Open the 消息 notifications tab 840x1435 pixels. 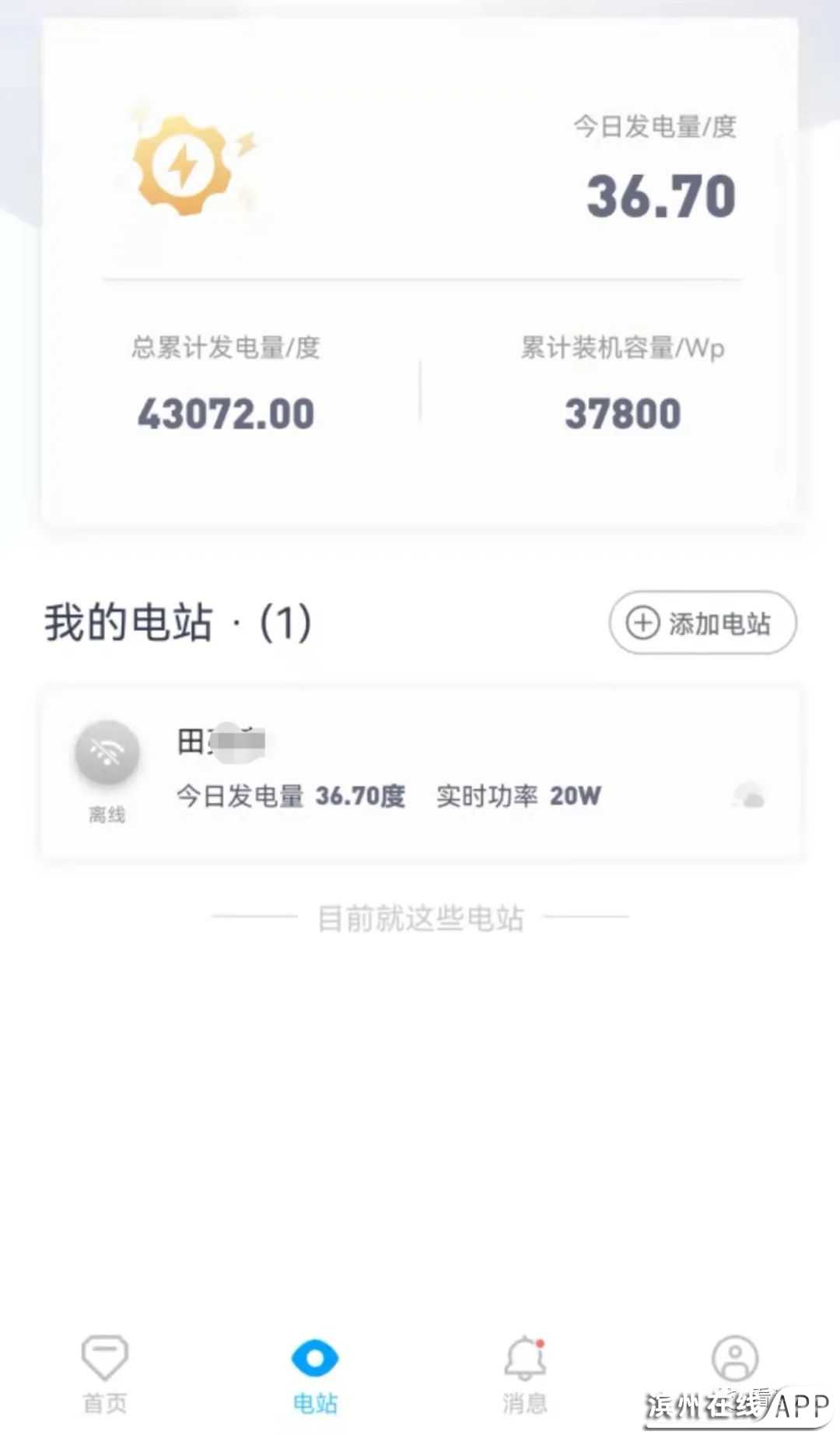click(525, 1374)
